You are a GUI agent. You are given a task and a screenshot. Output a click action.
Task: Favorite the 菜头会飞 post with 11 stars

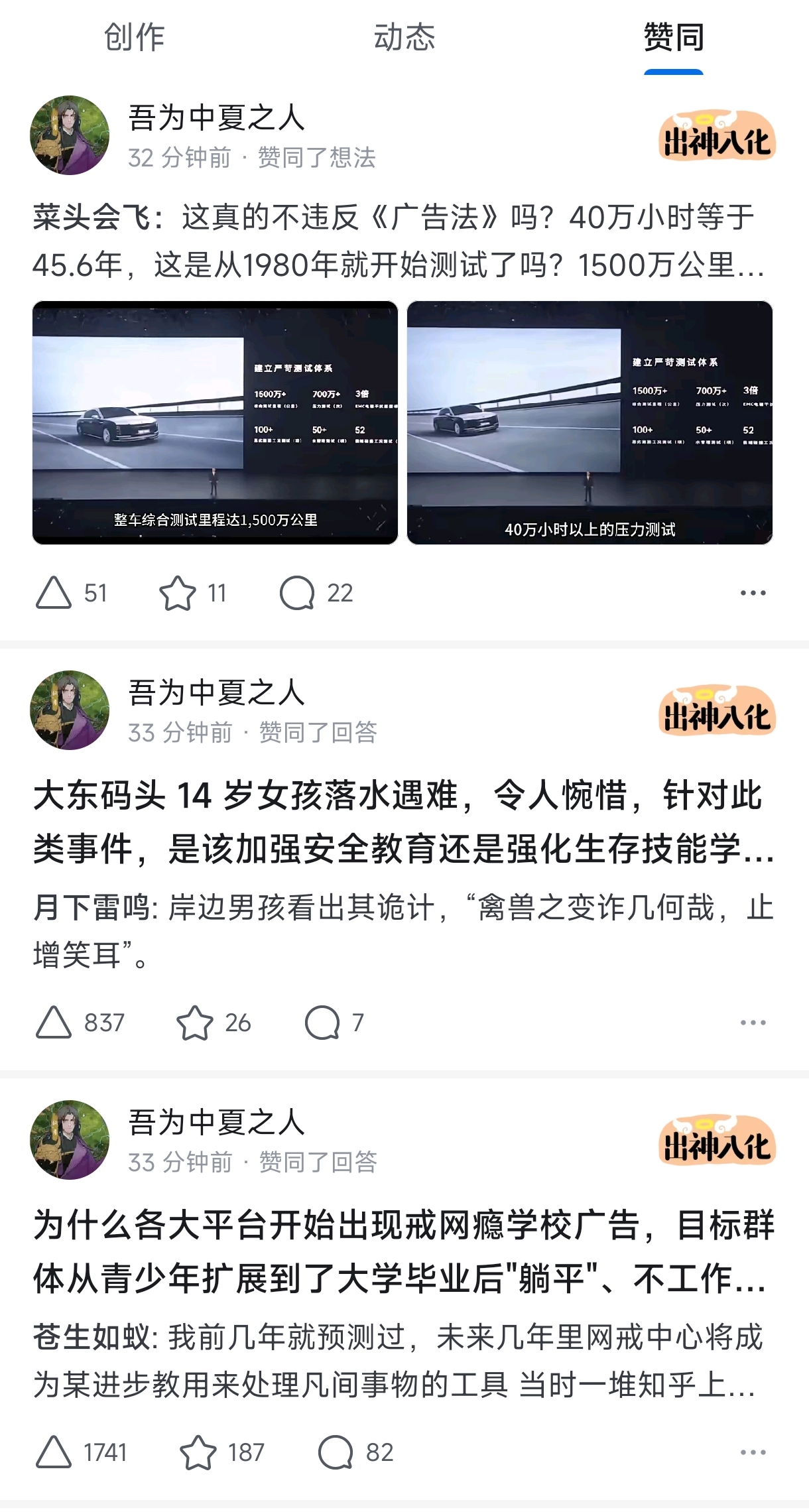pos(193,592)
